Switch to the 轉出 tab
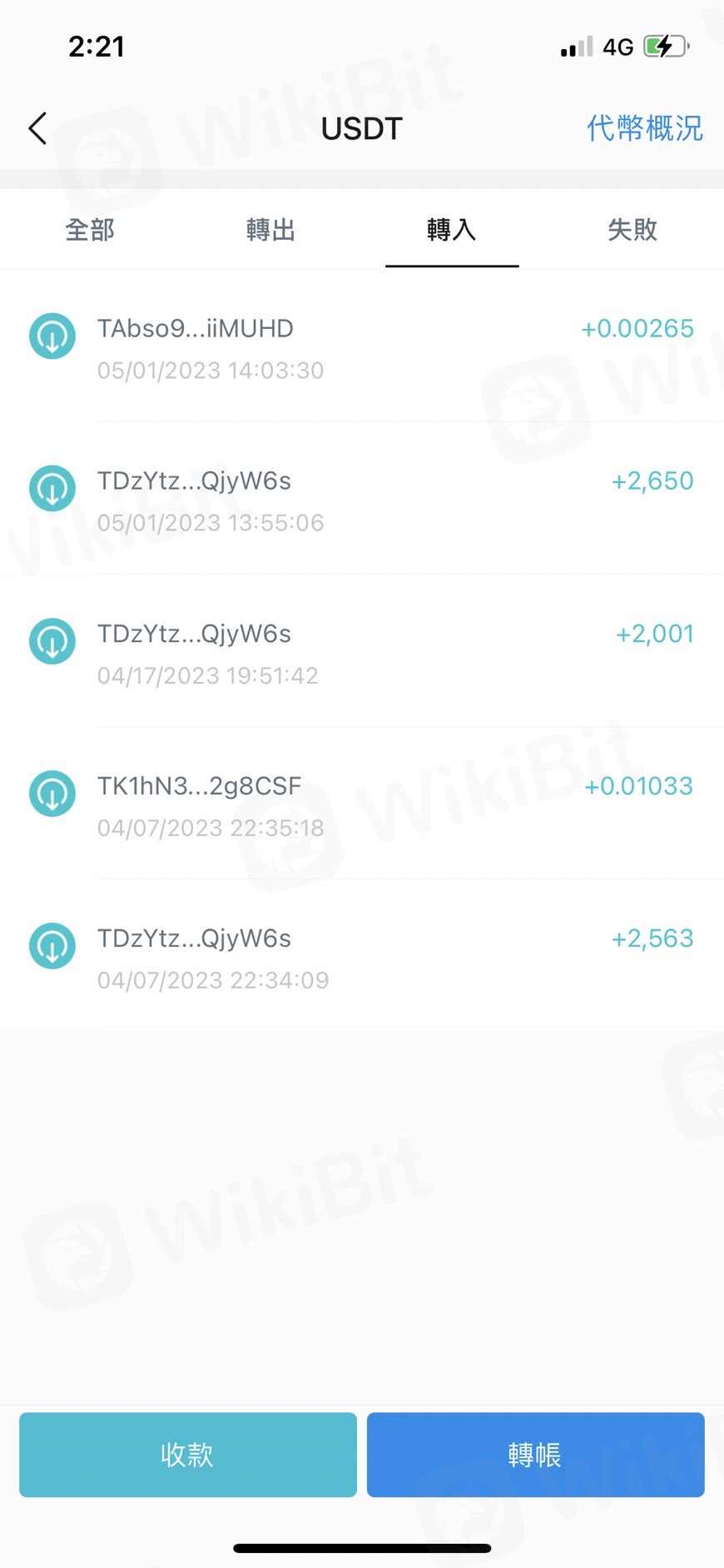 270,230
